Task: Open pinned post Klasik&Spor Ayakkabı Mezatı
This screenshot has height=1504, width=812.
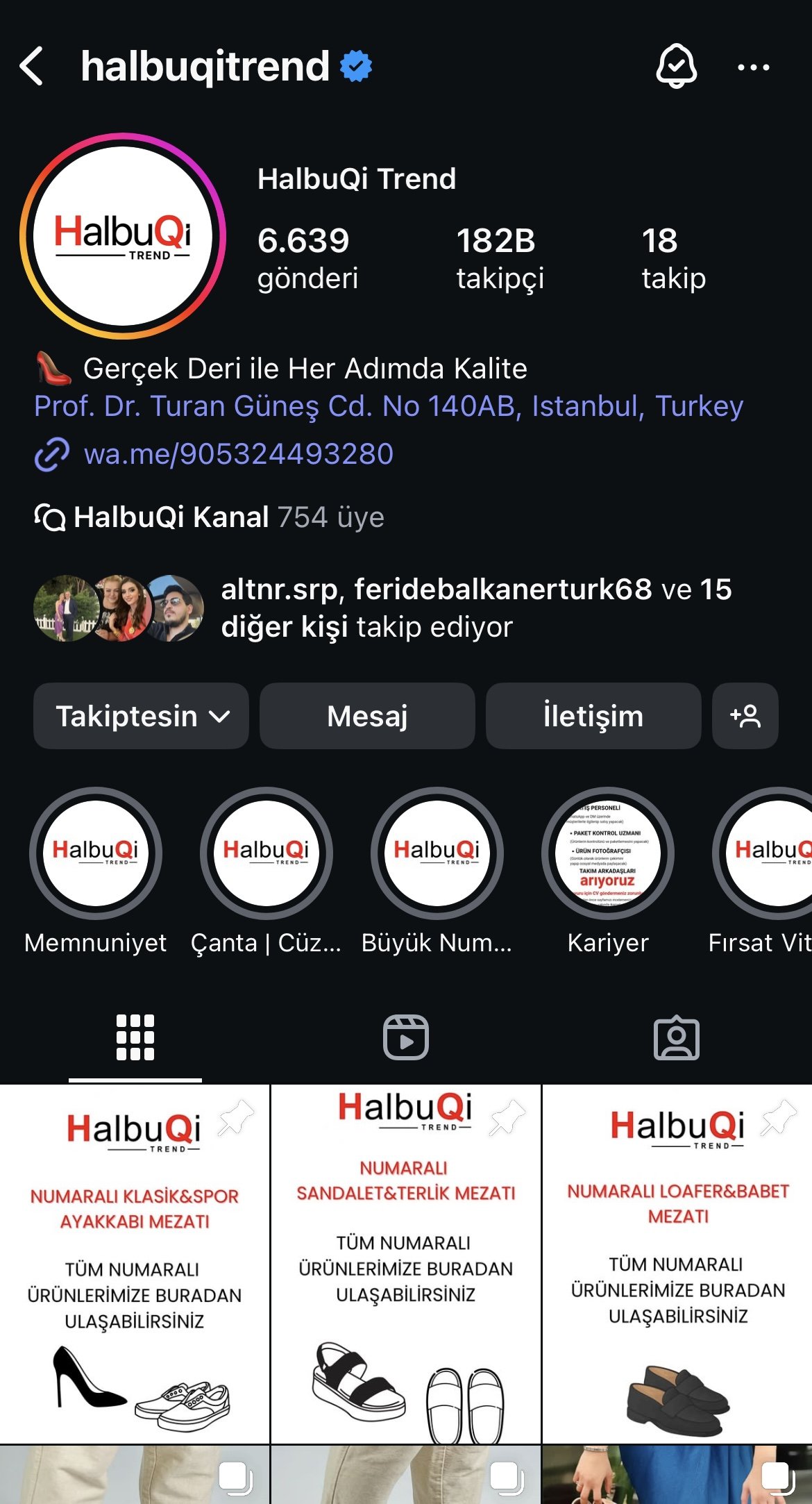Action: [x=135, y=1264]
